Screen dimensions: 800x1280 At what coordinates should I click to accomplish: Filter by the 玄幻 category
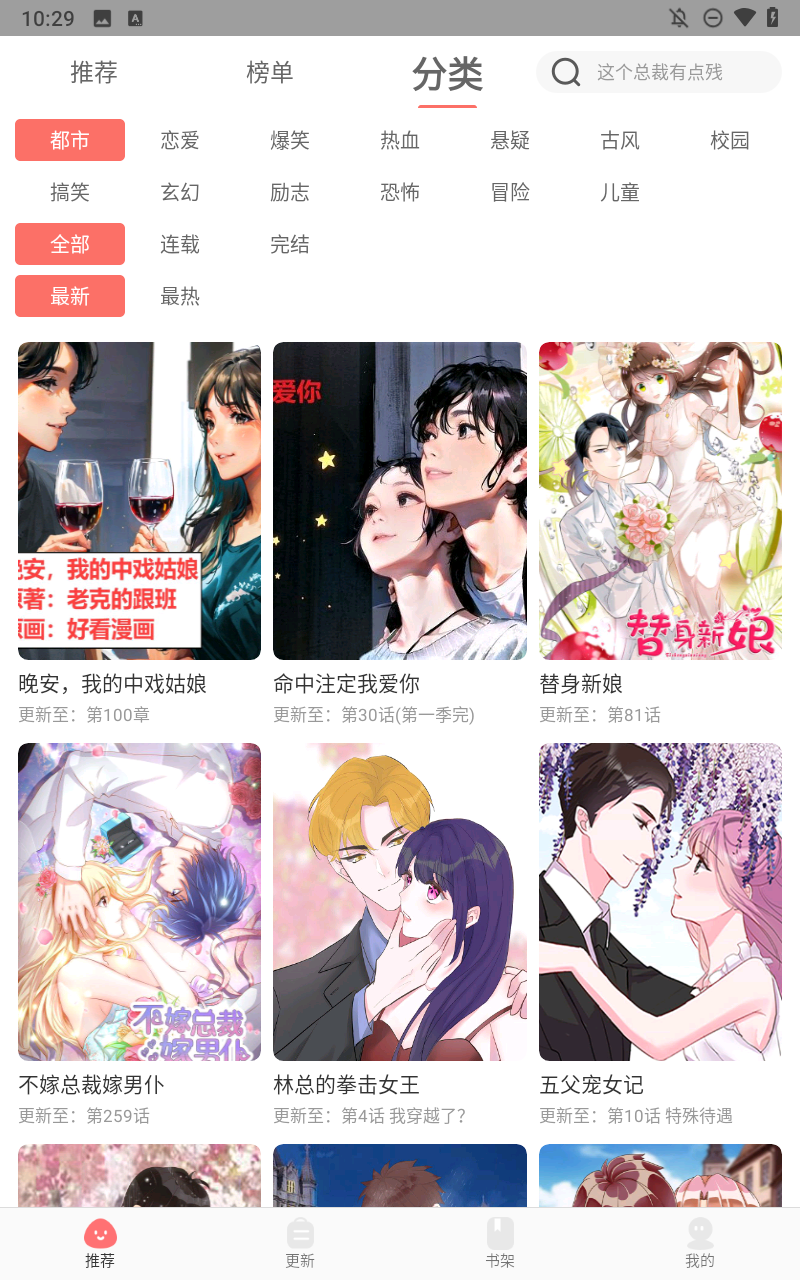(180, 192)
